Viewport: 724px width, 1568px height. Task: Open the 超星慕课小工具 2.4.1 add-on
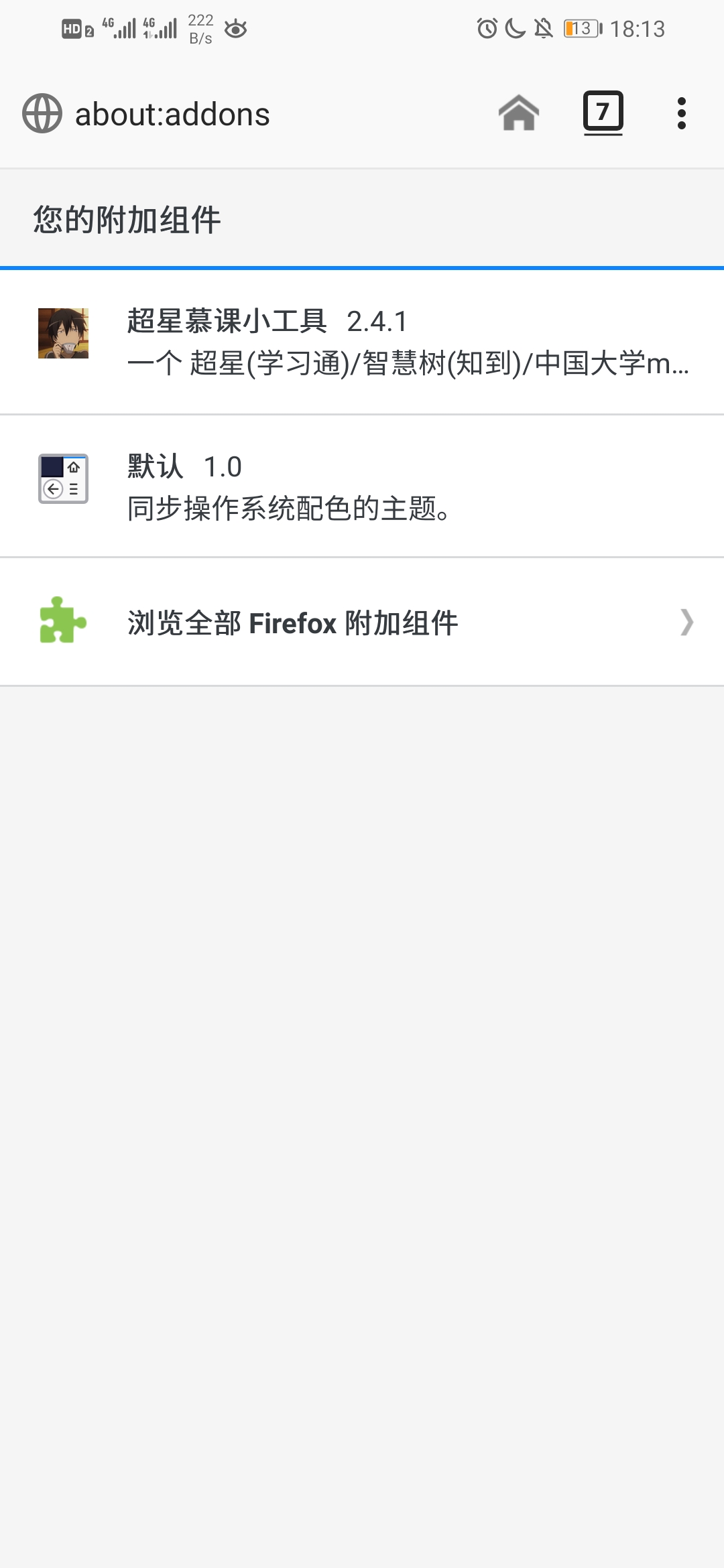[362, 342]
